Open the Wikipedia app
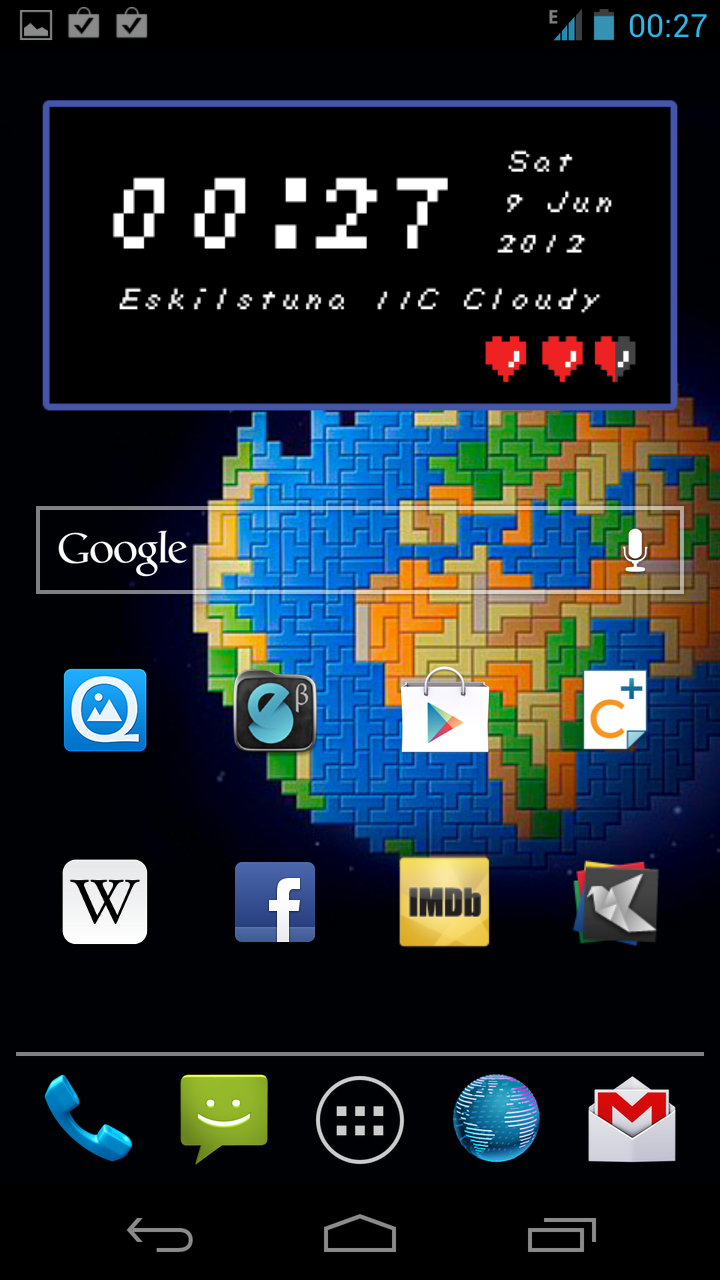The width and height of the screenshot is (720, 1280). 105,902
